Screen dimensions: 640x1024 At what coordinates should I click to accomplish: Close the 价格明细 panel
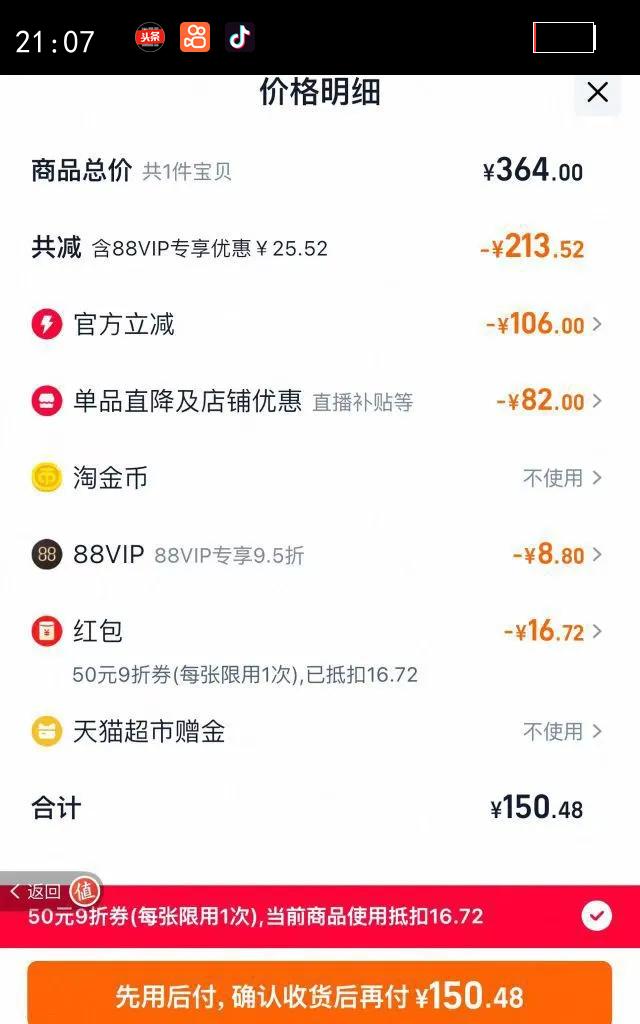pos(597,93)
